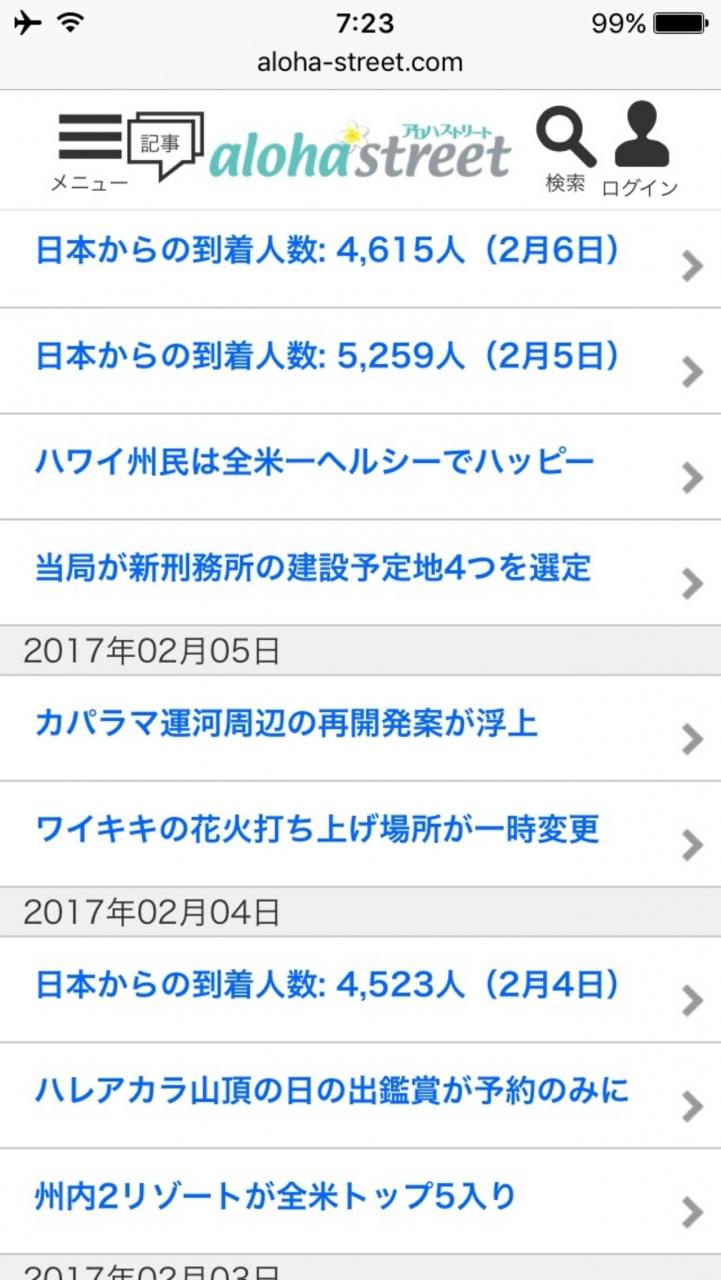The image size is (721, 1280).
Task: Open article 日本からの到着人数 4,615人（2月6日）
Action: click(360, 256)
